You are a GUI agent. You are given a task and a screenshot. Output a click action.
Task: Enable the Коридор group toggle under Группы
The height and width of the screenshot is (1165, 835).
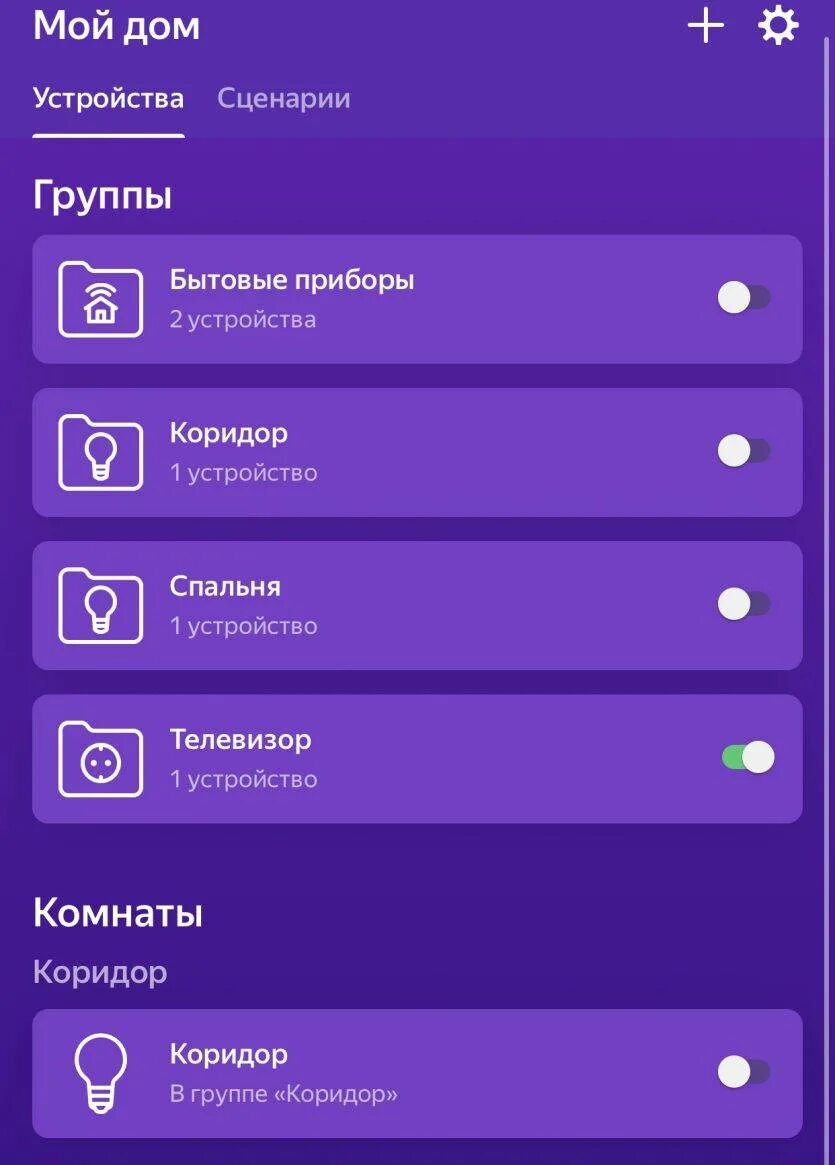[x=744, y=451]
